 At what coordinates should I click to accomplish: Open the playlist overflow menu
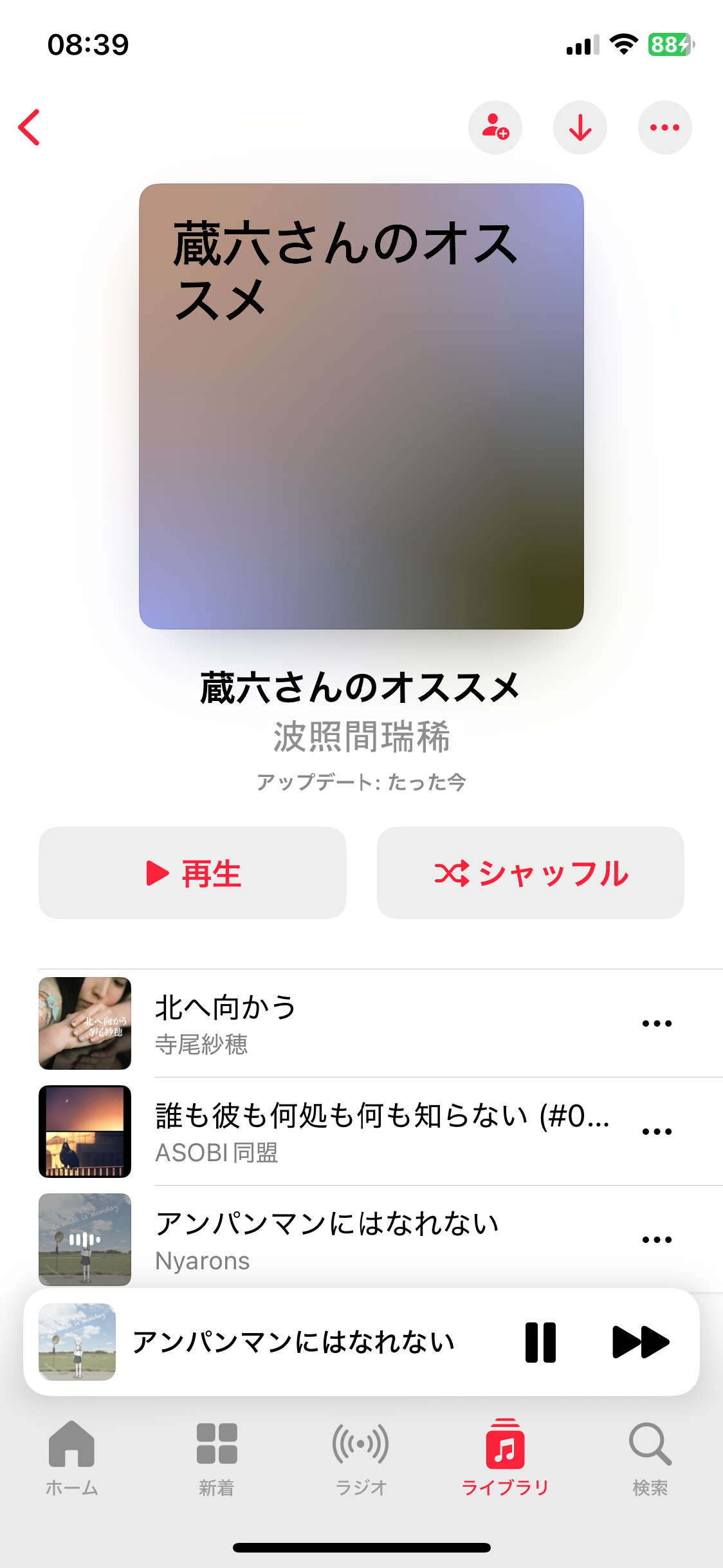point(664,127)
